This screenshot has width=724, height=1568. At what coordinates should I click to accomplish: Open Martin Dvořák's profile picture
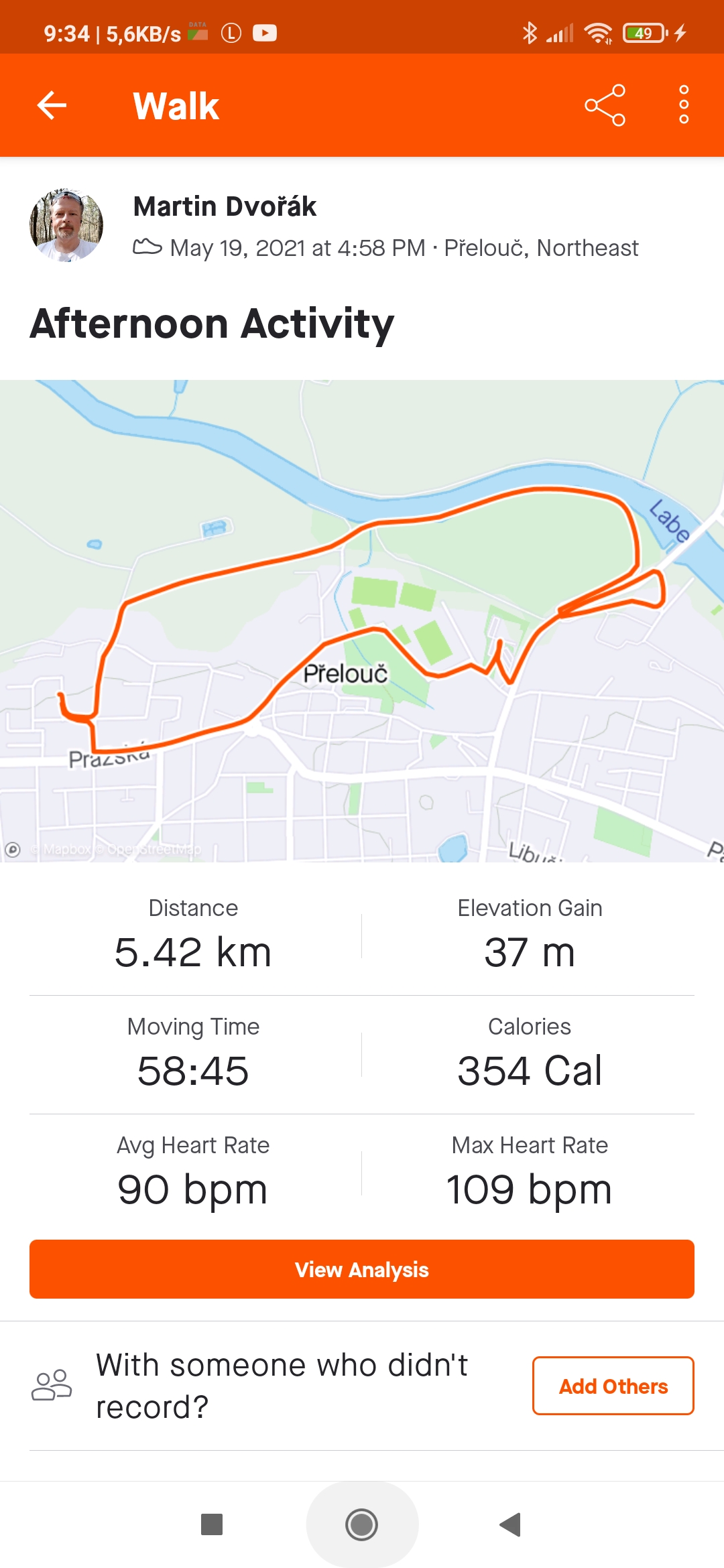click(66, 224)
